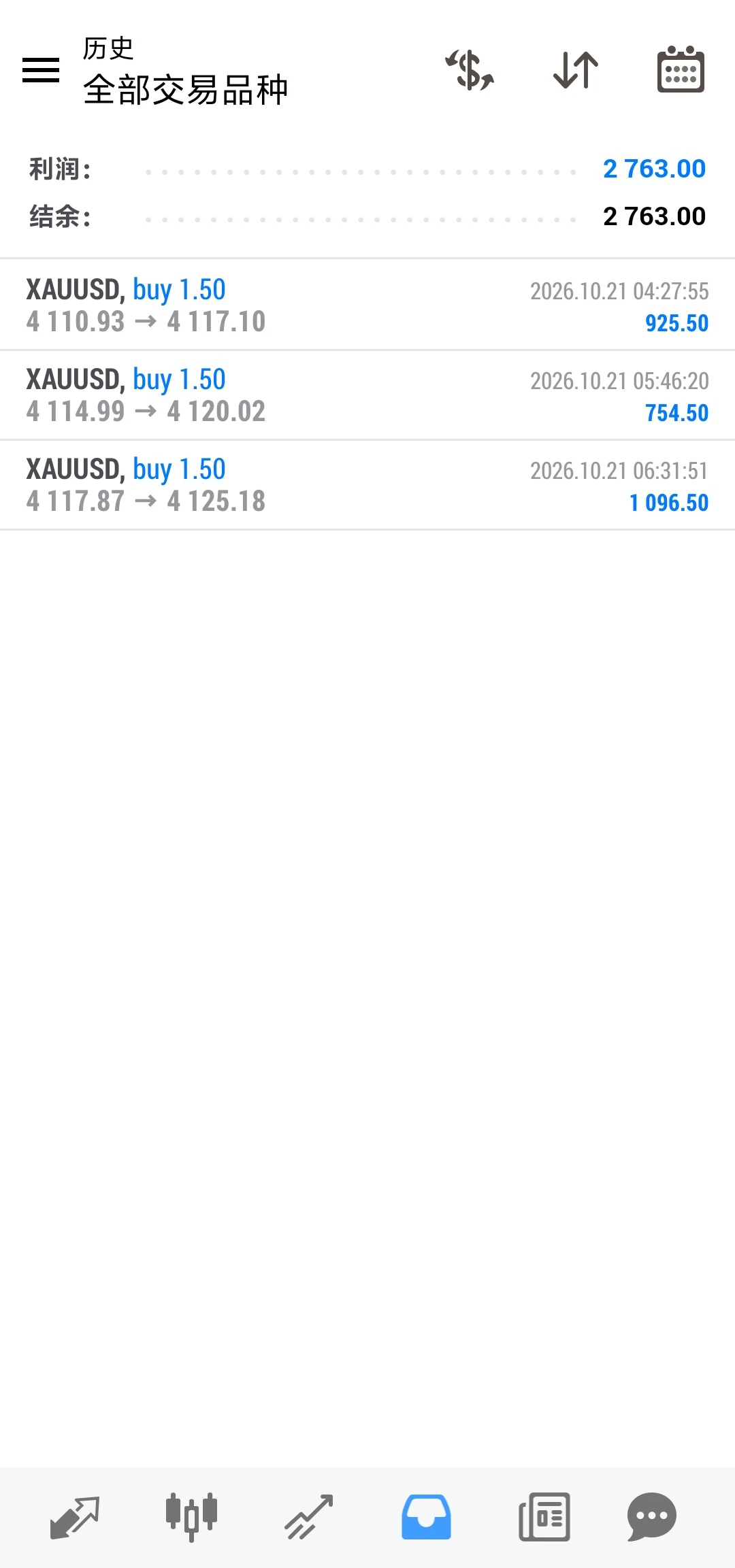The width and height of the screenshot is (735, 1568).
Task: Switch to the trade trend-line tab
Action: pos(309,1517)
